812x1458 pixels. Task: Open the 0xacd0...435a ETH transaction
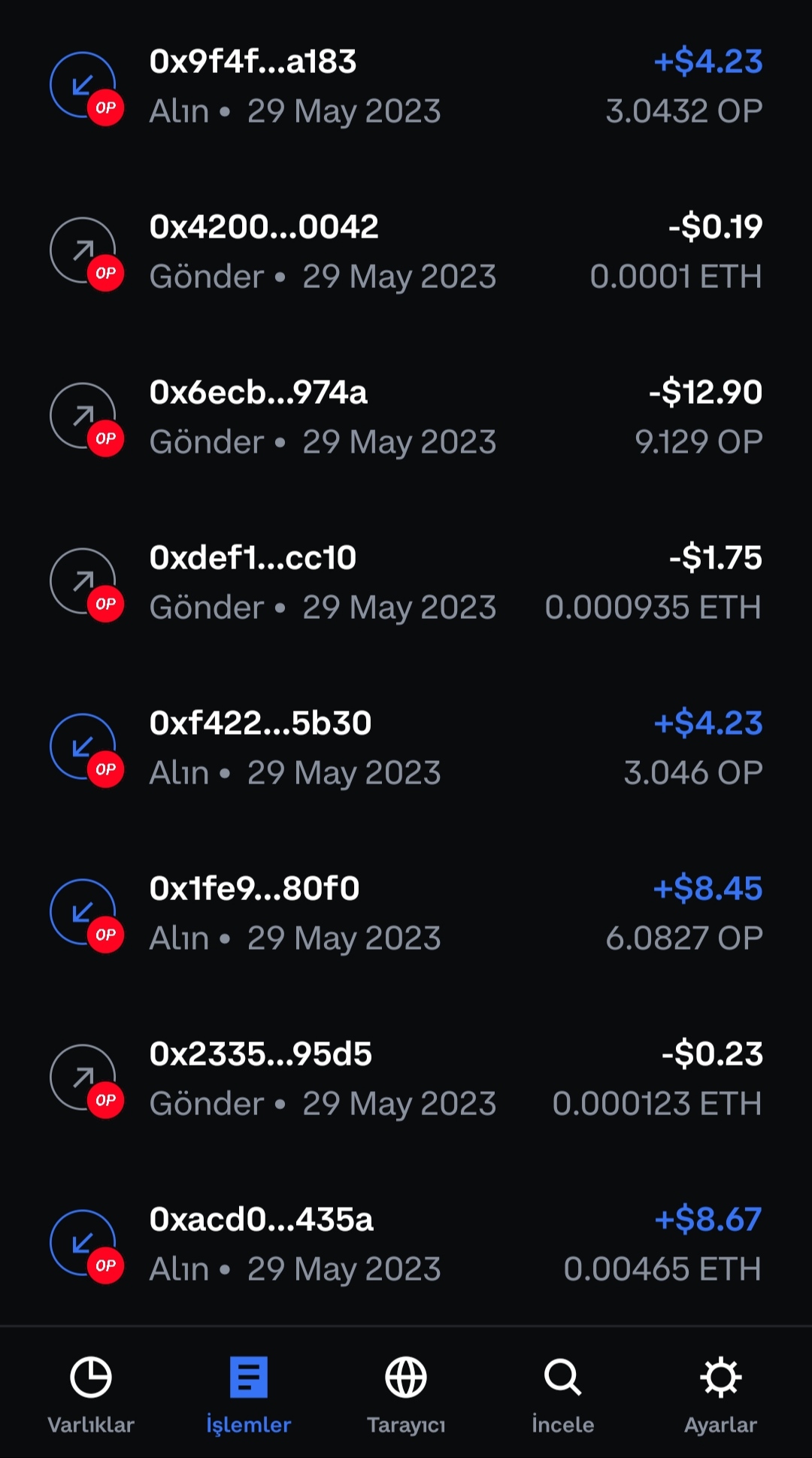[406, 1244]
